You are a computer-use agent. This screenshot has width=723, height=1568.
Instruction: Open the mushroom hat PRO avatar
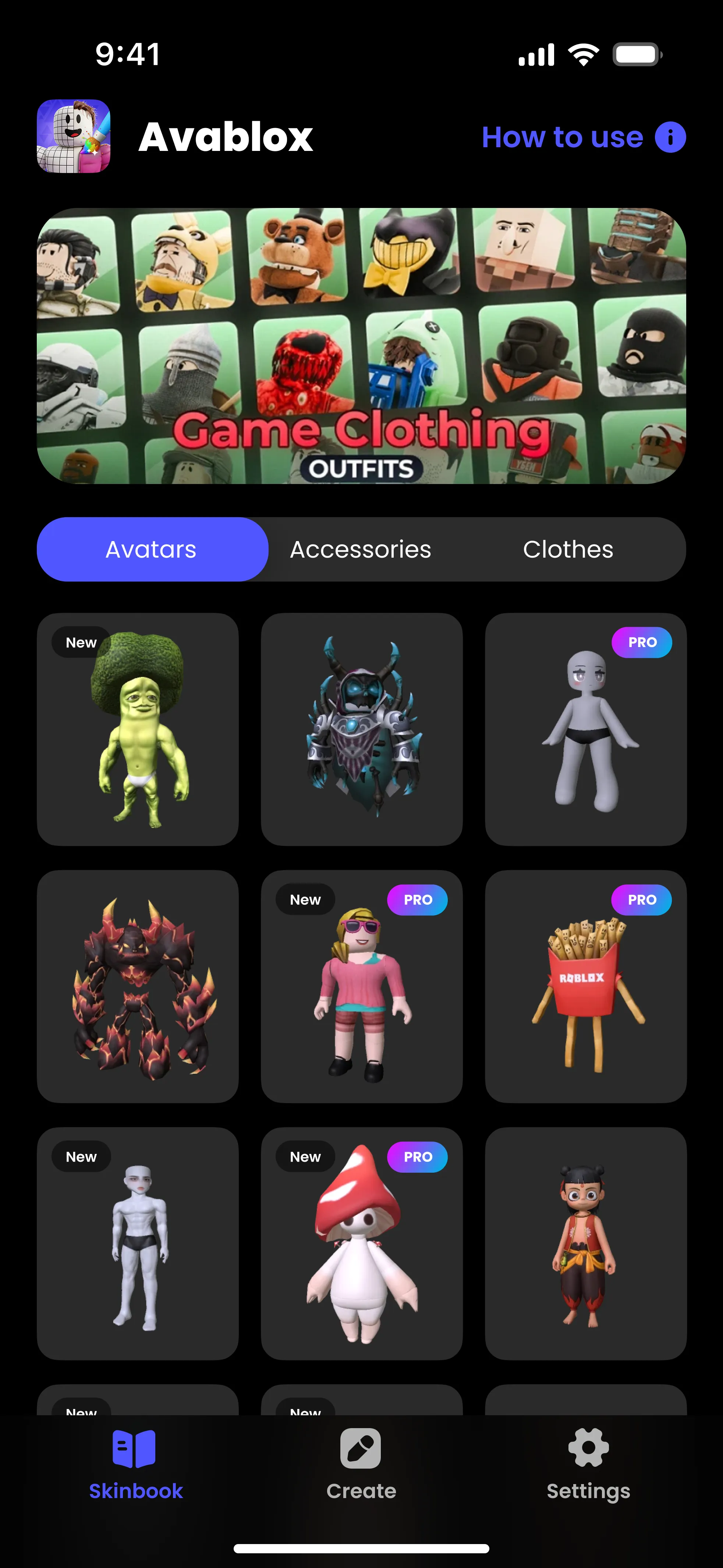point(361,1244)
